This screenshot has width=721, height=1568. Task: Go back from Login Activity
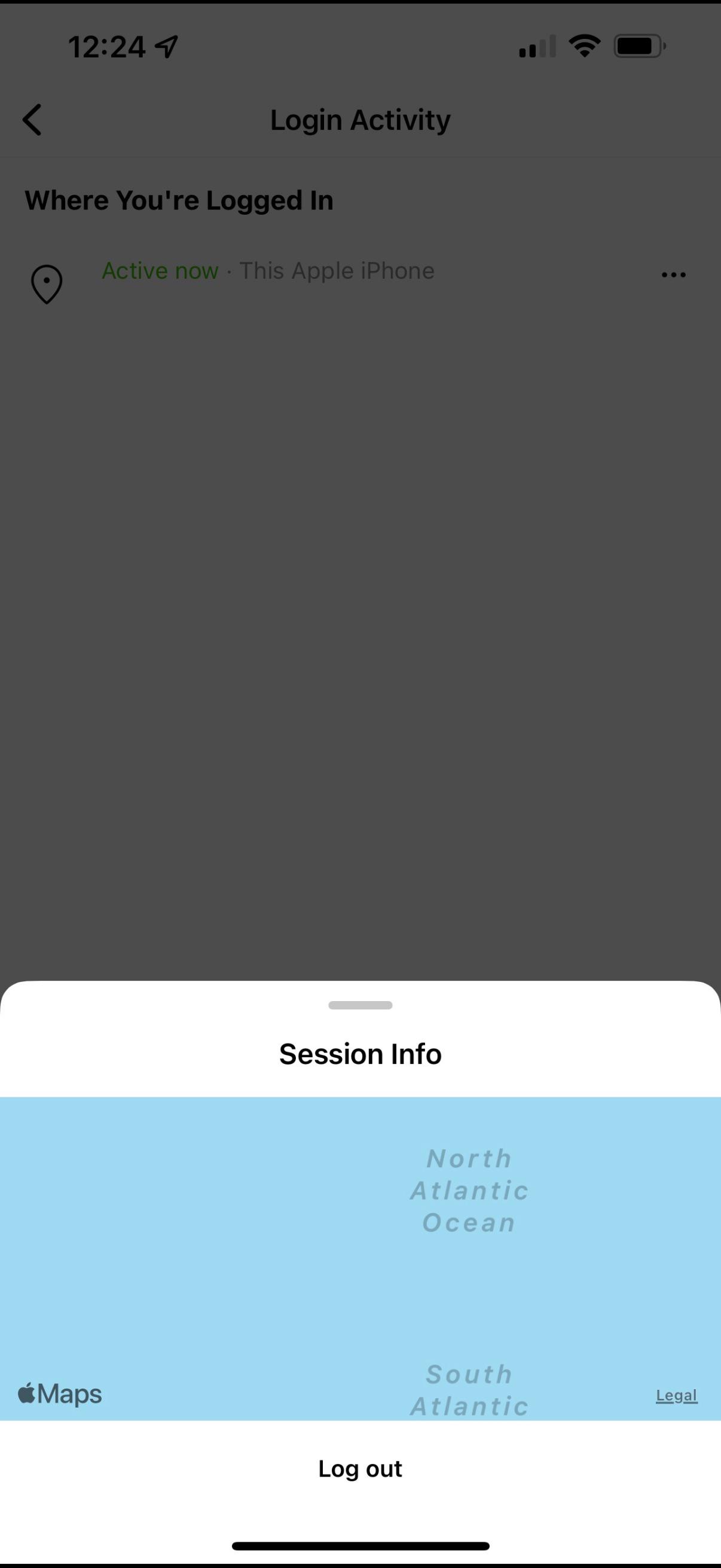(x=33, y=120)
